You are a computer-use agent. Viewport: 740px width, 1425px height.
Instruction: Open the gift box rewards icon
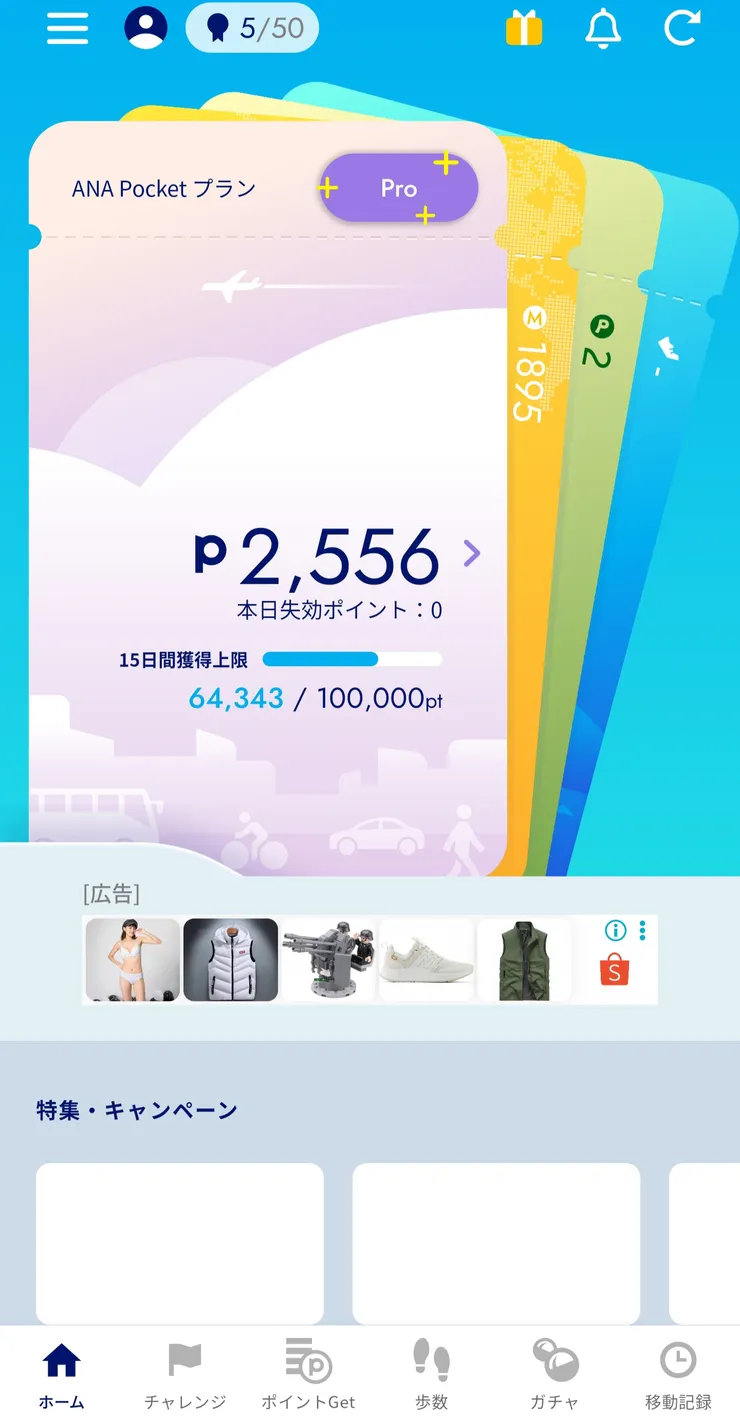click(x=524, y=27)
